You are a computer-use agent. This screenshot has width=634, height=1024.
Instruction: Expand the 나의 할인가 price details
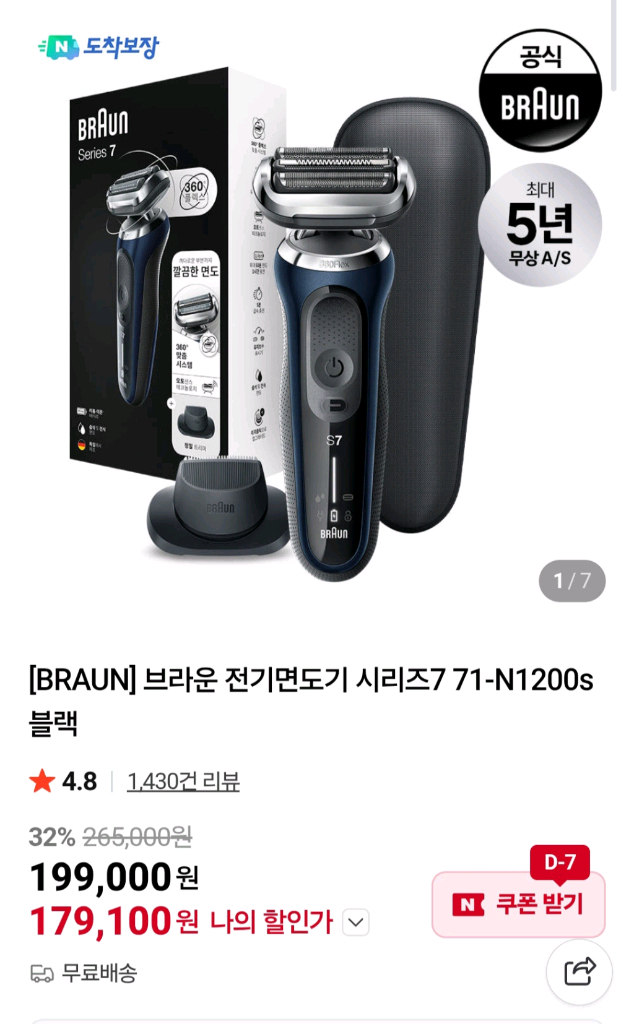356,922
